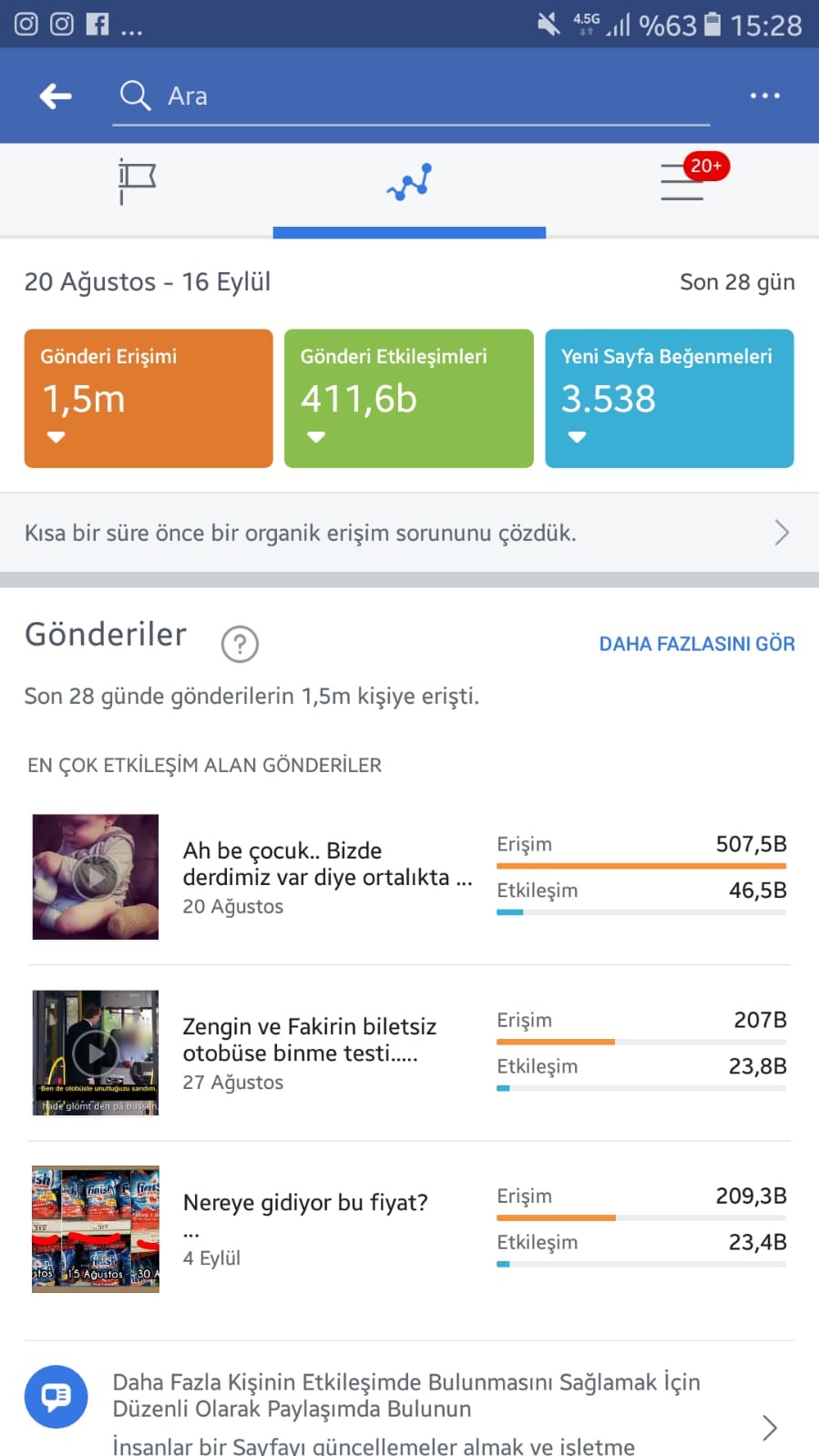Tap the Ara search field
Viewport: 819px width, 1456px height.
(411, 97)
